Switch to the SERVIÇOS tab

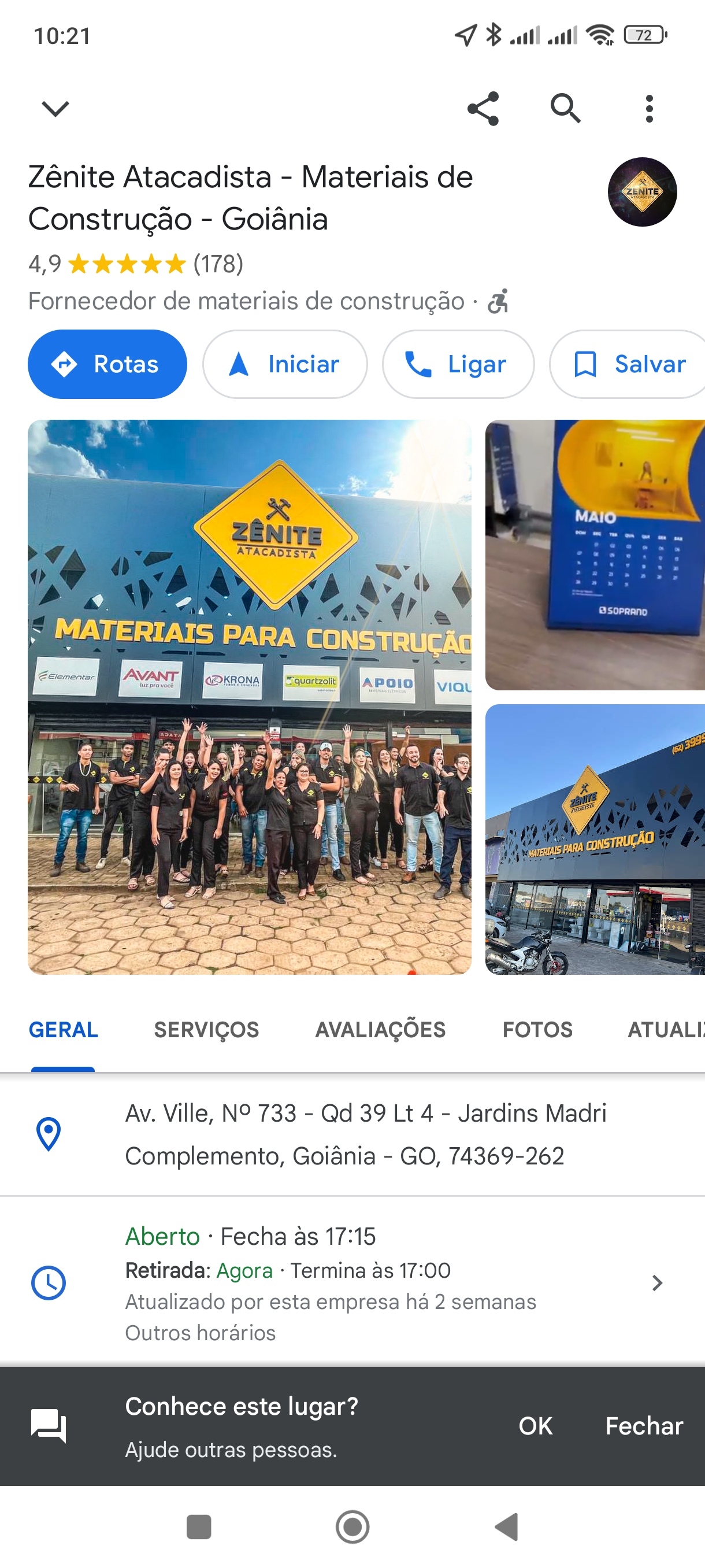pyautogui.click(x=207, y=1029)
